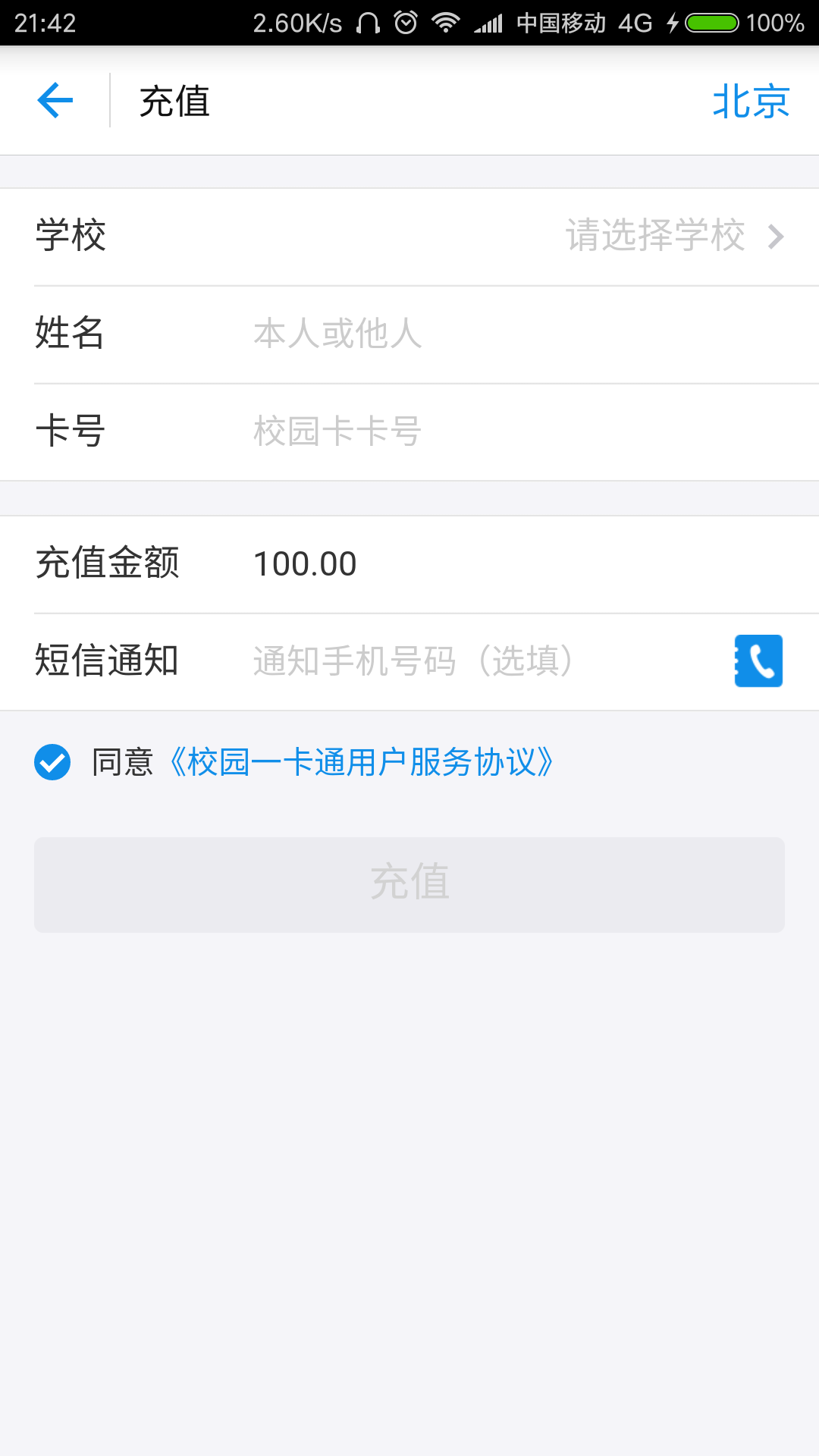Pick a contact using the phonebook icon
This screenshot has width=819, height=1456.
[758, 661]
